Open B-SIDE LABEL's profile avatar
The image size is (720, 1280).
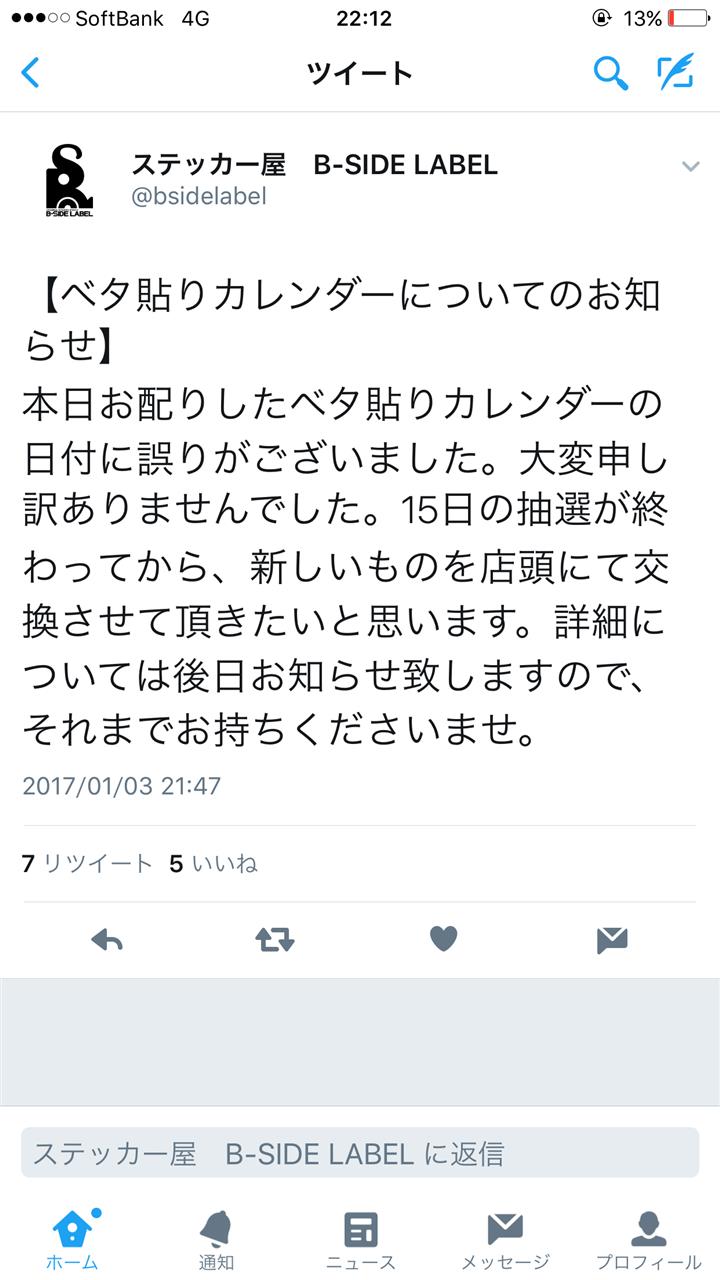(69, 181)
